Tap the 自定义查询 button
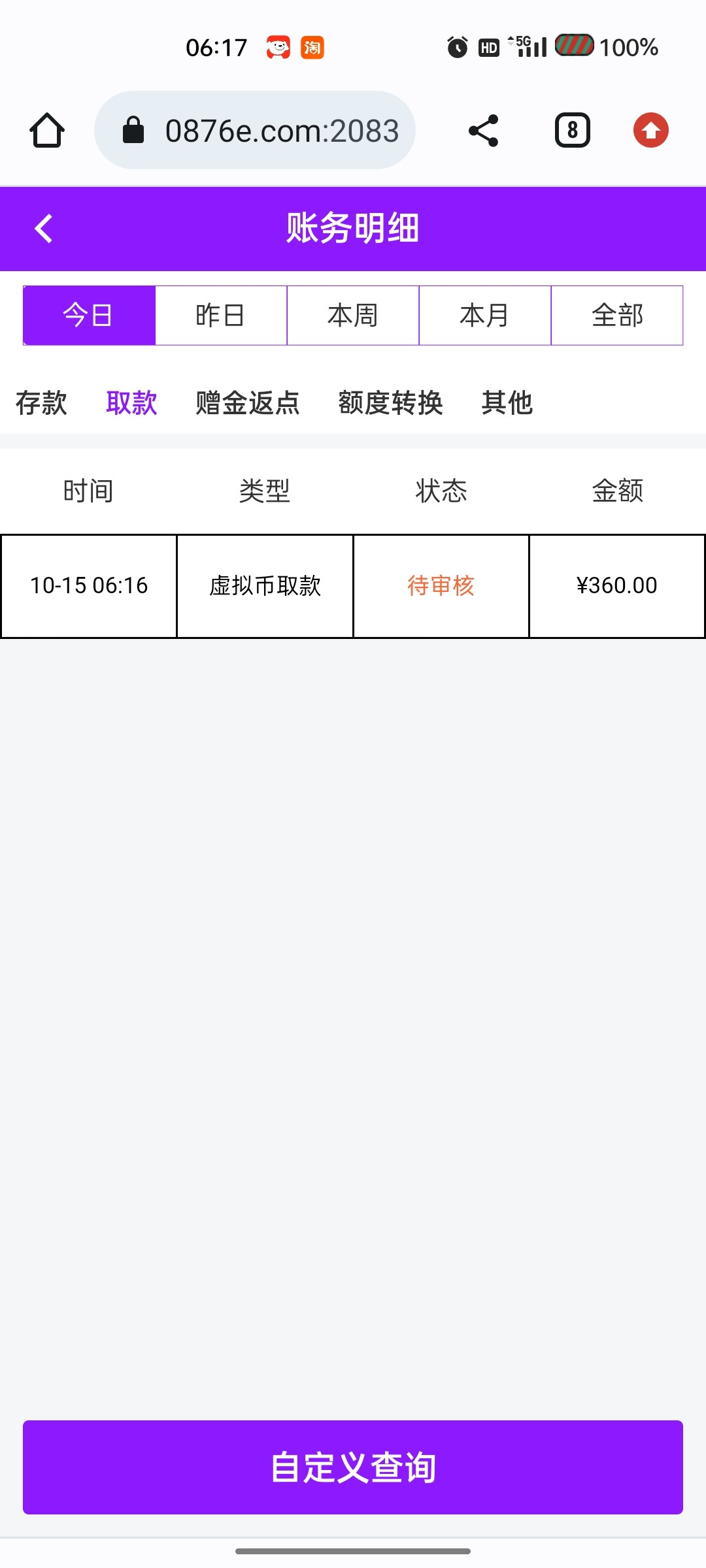 click(x=353, y=1467)
